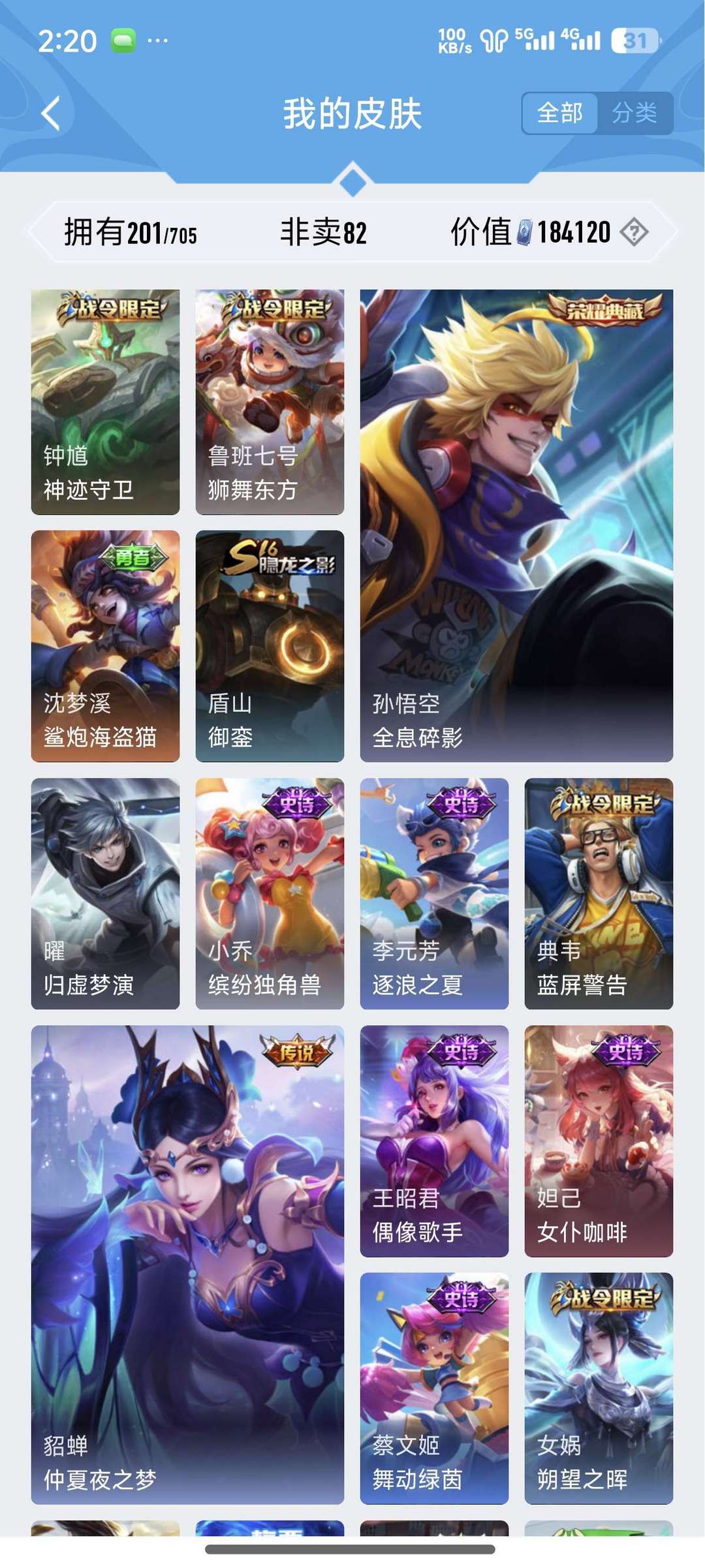This screenshot has height=1568, width=705.
Task: Select the 盾山 御銮 skin card
Action: [x=270, y=646]
